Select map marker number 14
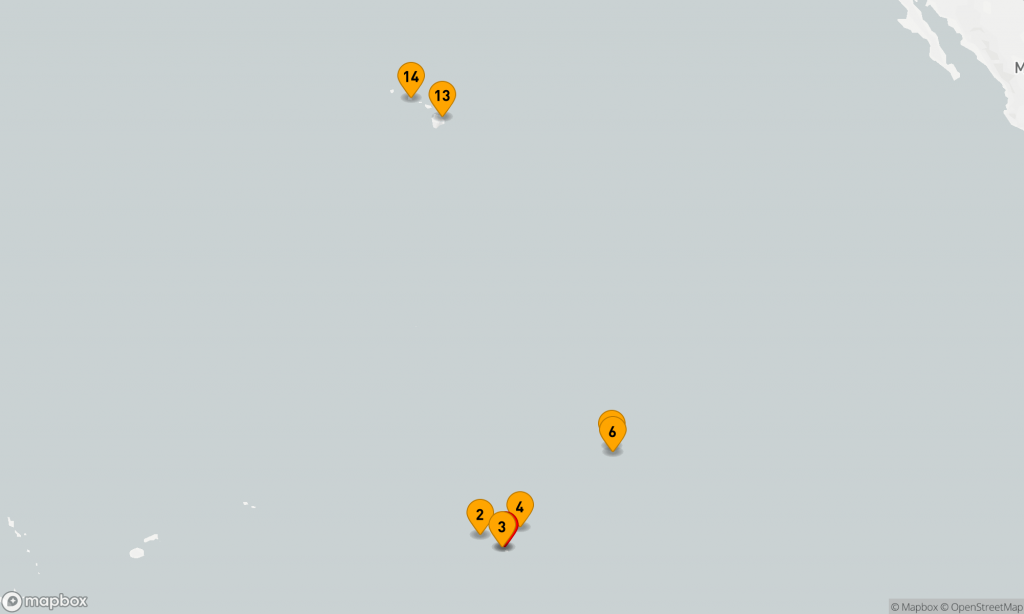Screen dimensions: 1024x614 pyautogui.click(x=410, y=77)
